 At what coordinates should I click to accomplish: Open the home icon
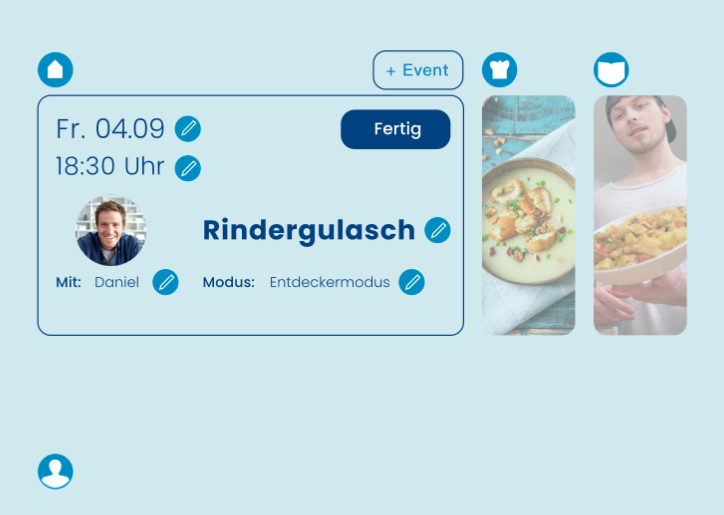coord(56,70)
